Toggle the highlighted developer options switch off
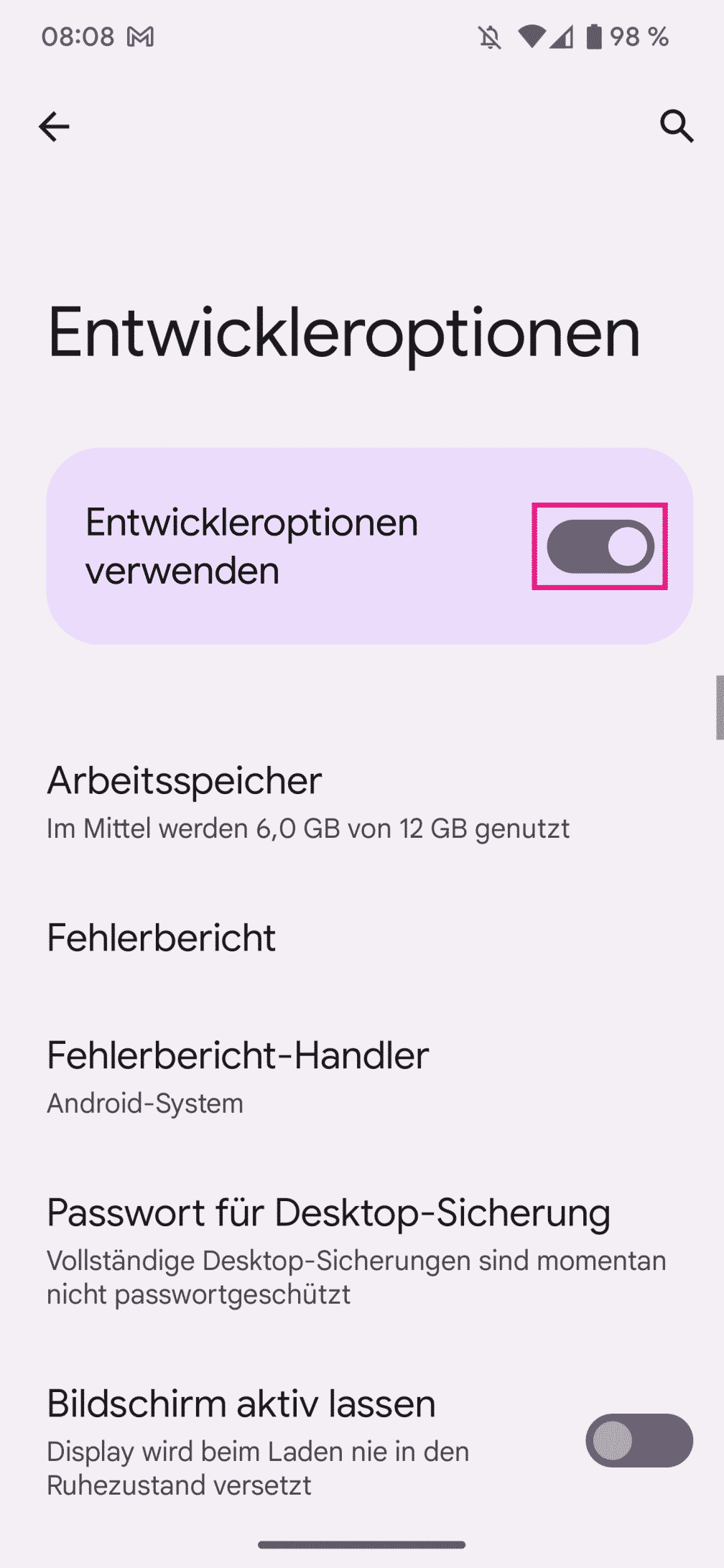This screenshot has width=724, height=1568. [x=600, y=546]
